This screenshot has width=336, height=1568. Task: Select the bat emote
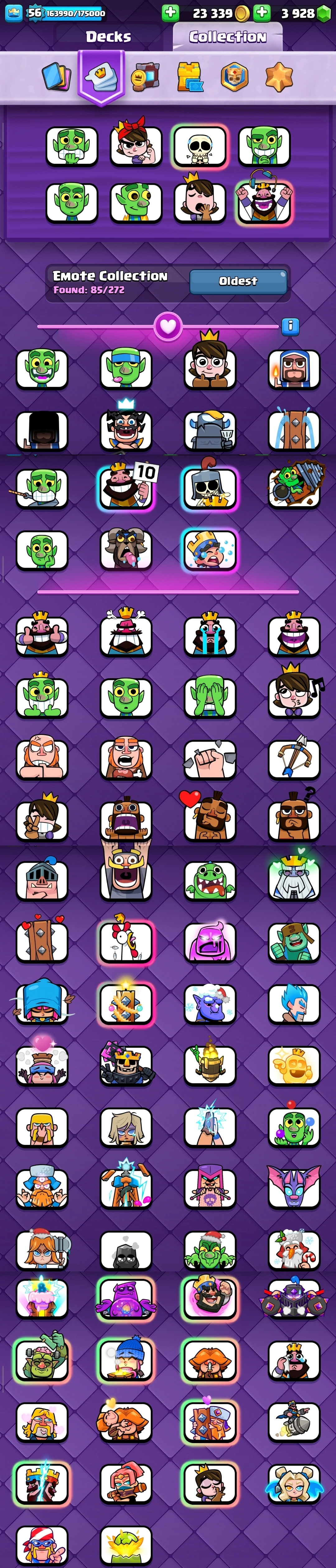point(294,1188)
